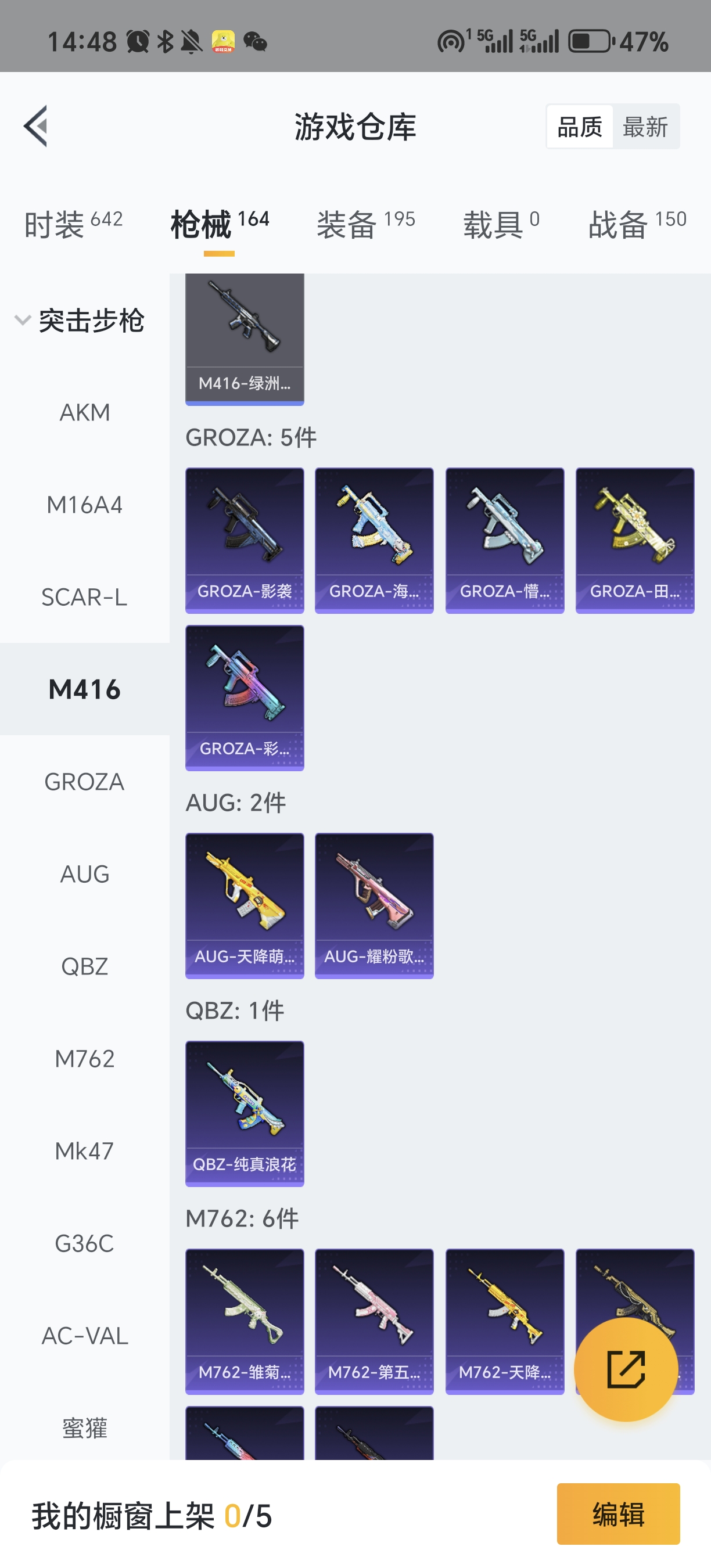
Task: Sort by 最新
Action: (x=645, y=127)
